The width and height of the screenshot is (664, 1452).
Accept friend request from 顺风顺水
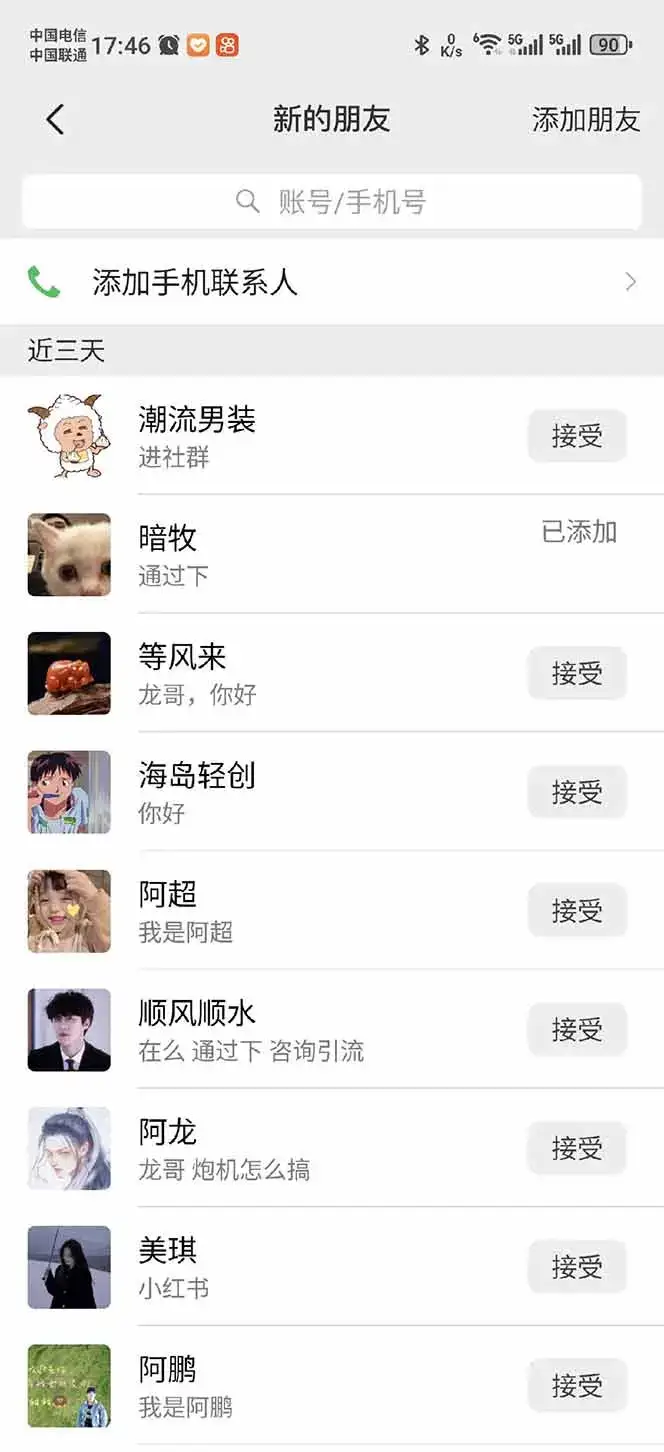click(x=577, y=1029)
